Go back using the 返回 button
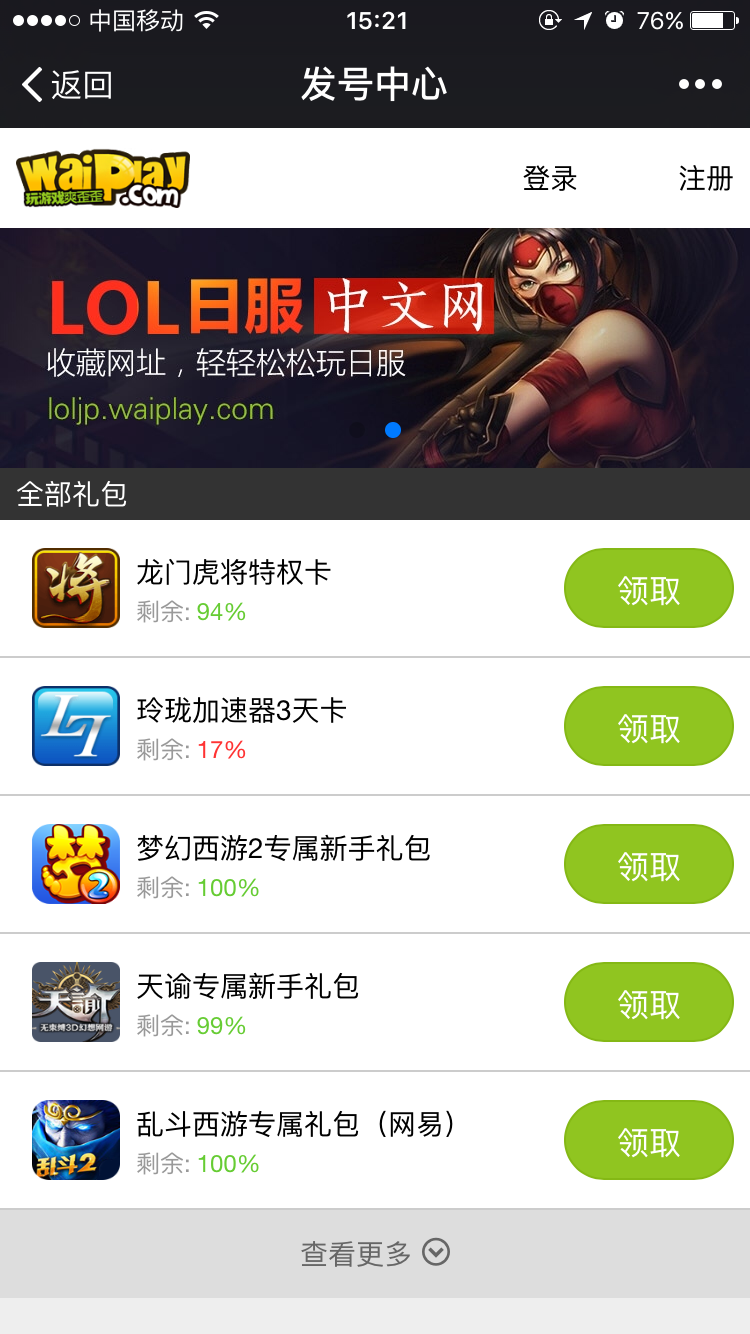This screenshot has height=1334, width=750. click(66, 85)
